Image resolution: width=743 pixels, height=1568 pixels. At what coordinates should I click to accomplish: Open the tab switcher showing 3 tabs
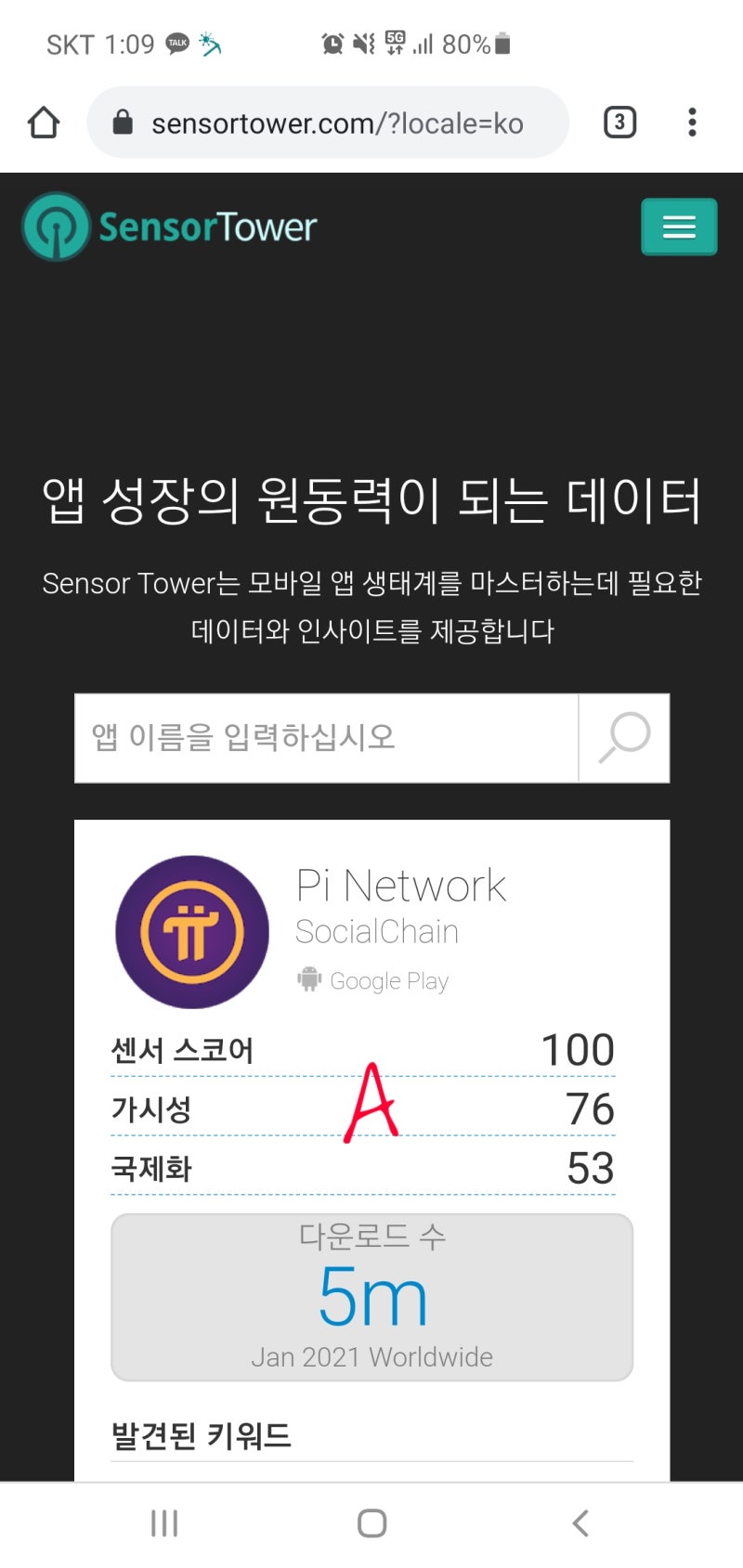coord(619,122)
